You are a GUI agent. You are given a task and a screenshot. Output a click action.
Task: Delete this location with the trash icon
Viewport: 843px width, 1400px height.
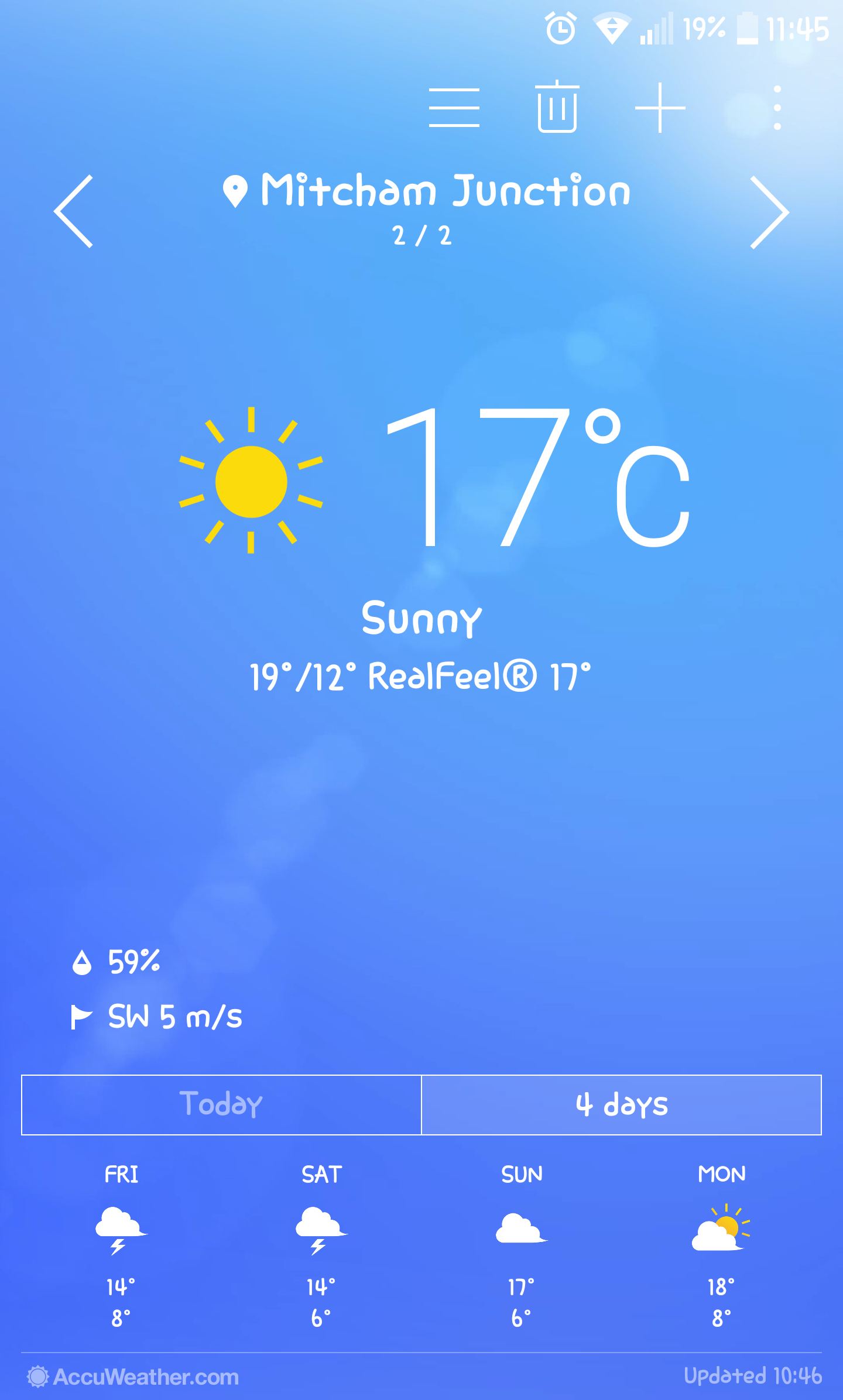tap(557, 107)
